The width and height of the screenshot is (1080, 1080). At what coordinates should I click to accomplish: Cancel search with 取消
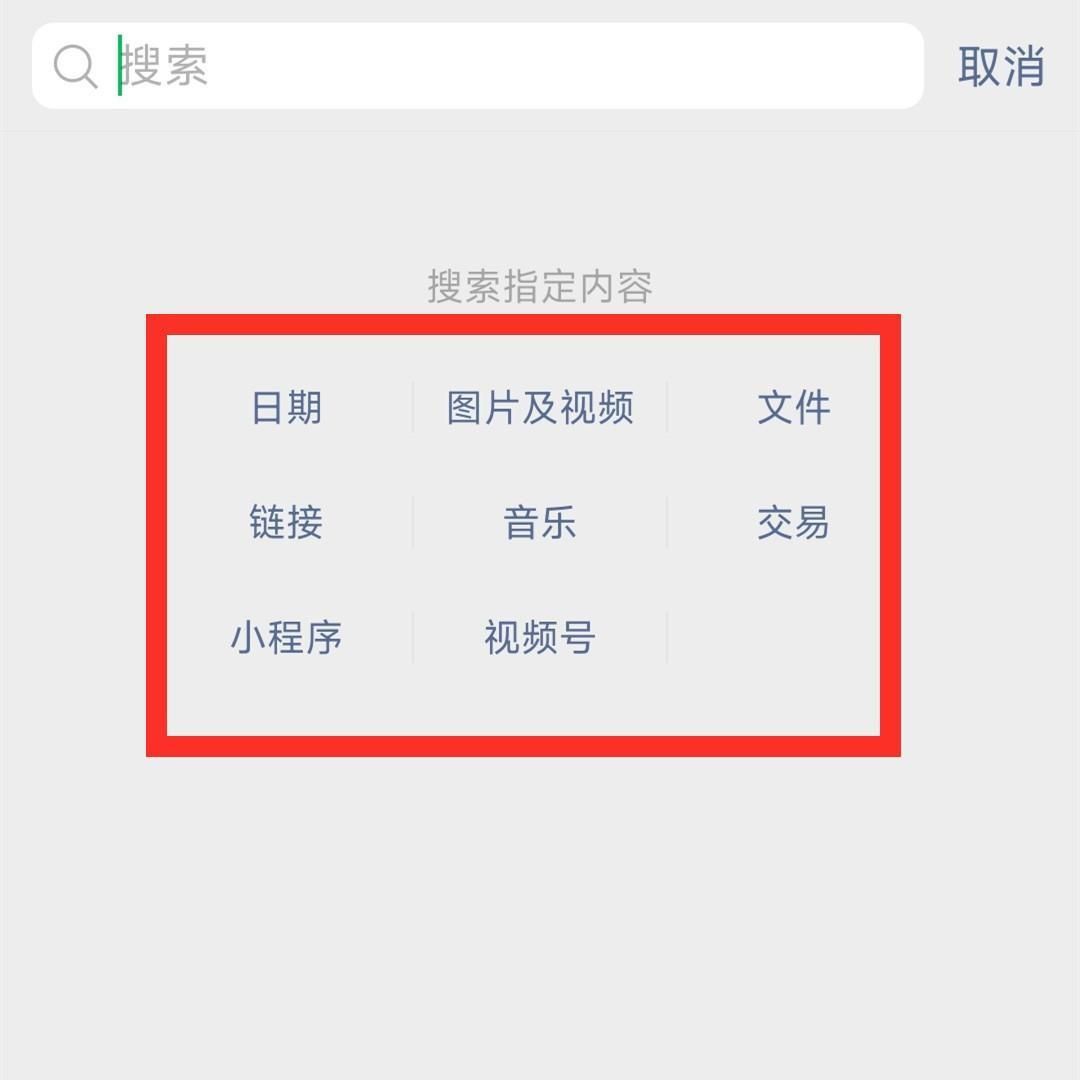point(1001,66)
